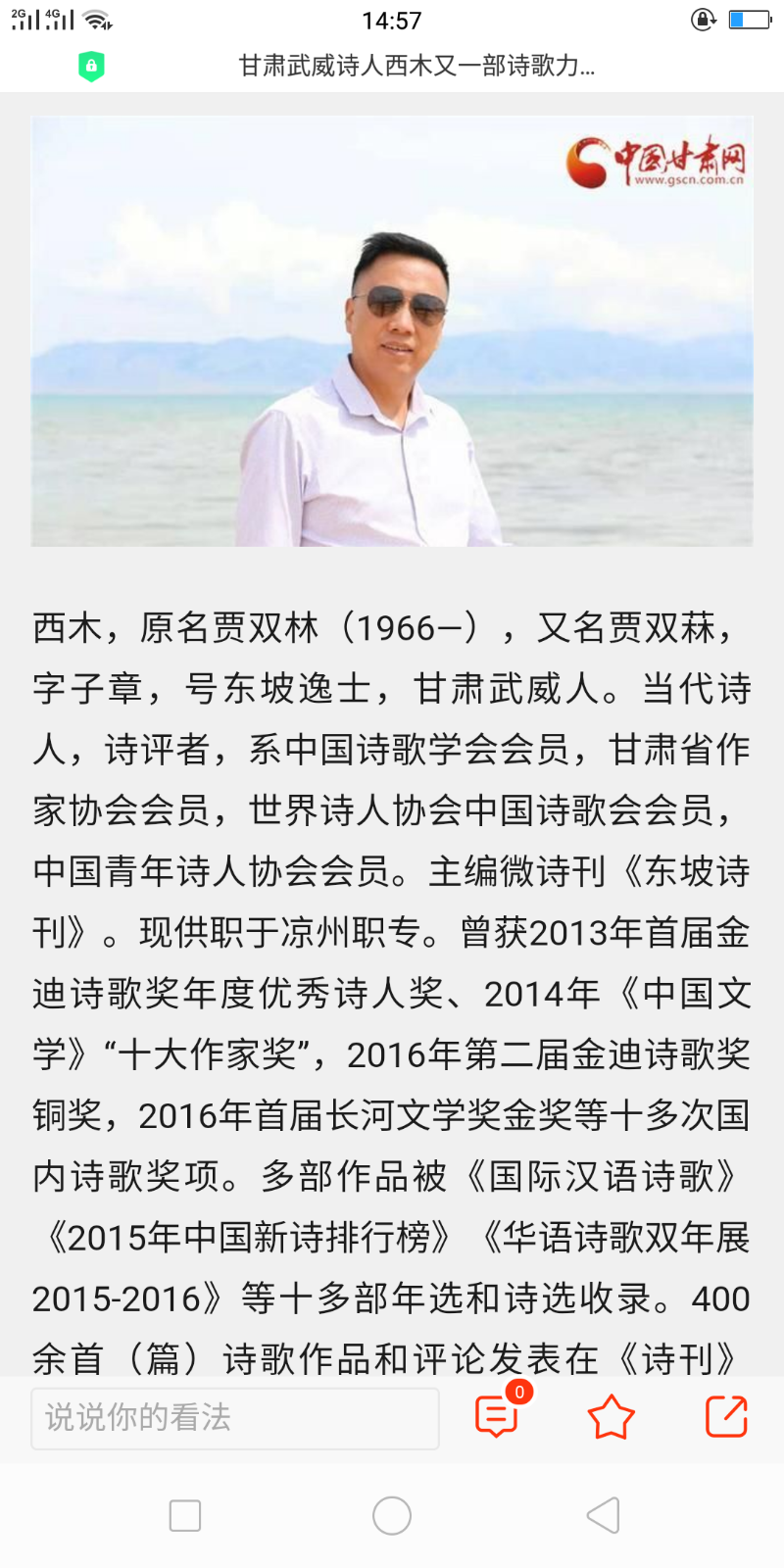Tap the comment box "说说你的看法"
This screenshot has height=1568, width=784.
[235, 1418]
